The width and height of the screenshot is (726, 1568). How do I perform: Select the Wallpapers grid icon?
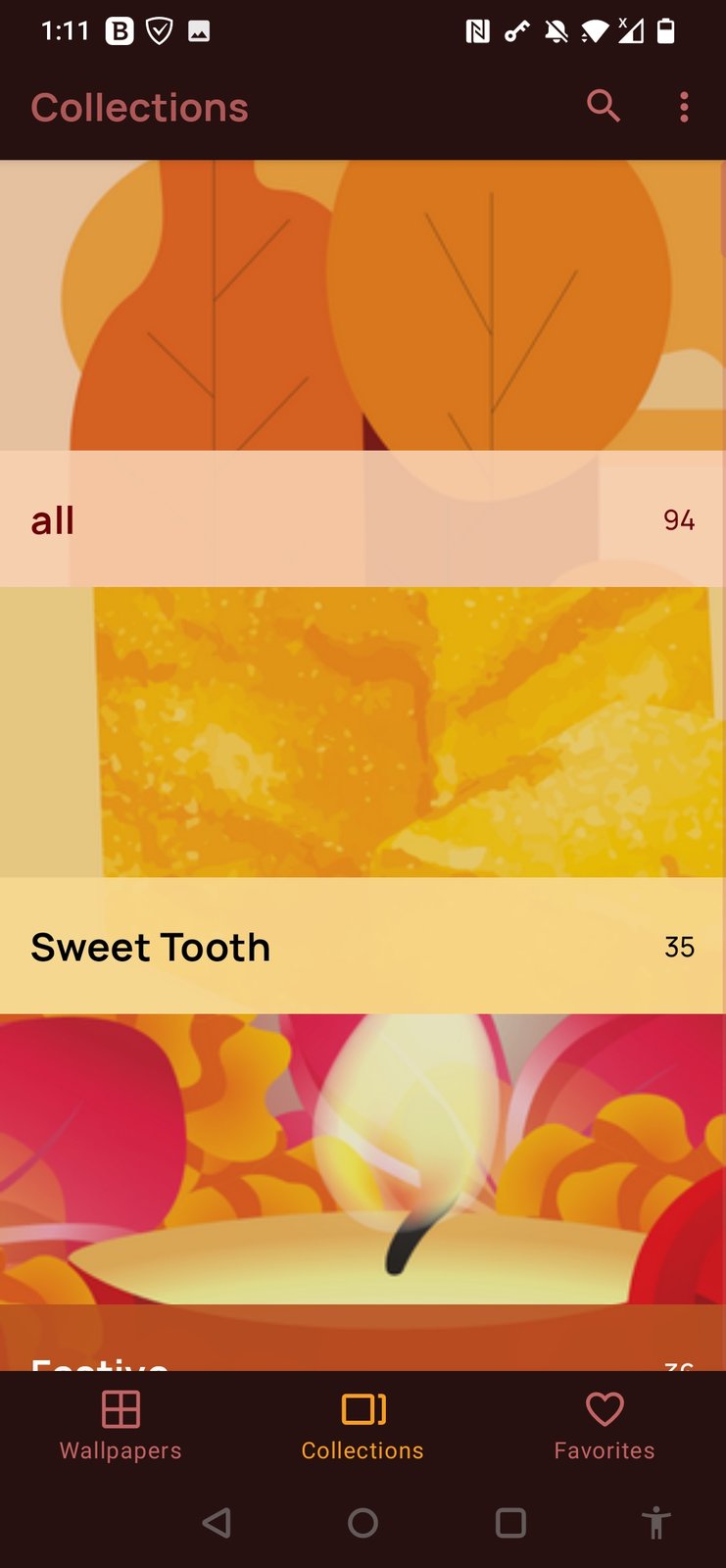(x=121, y=1411)
